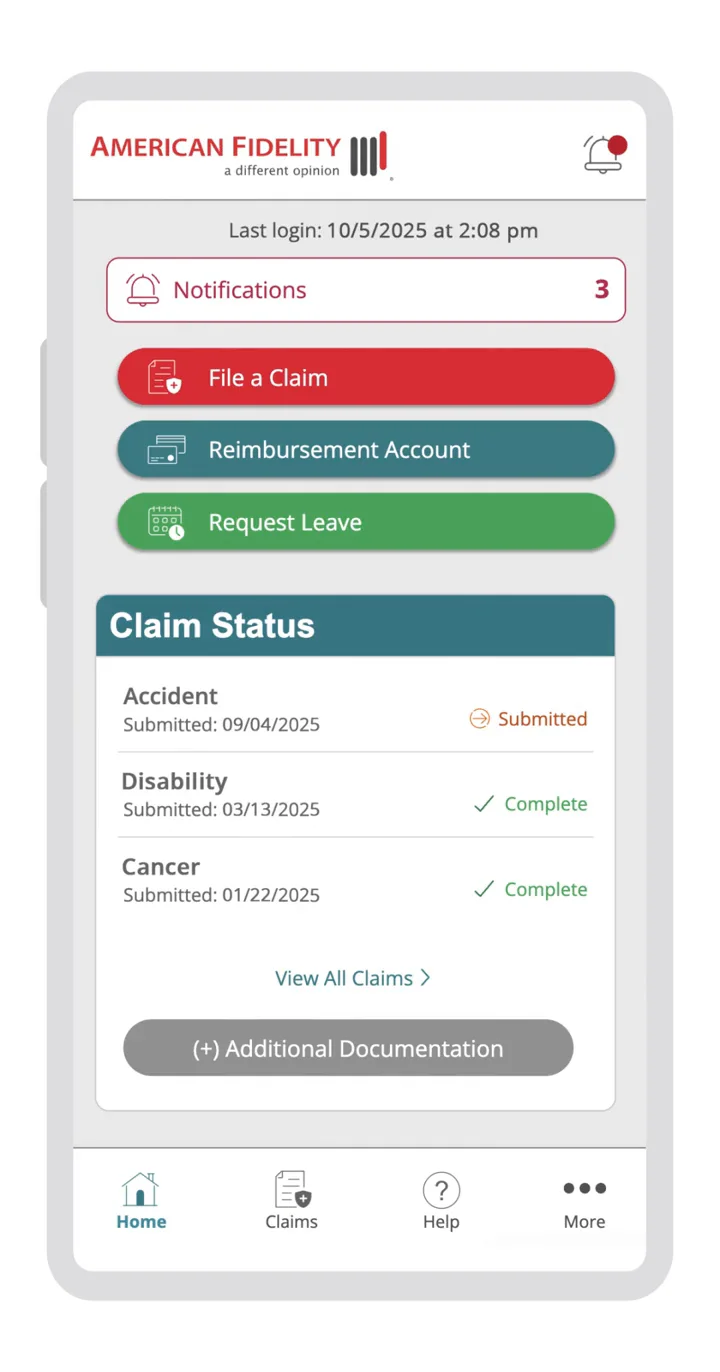This screenshot has width=720, height=1372.
Task: Tap the View All Claims link
Action: 353,978
